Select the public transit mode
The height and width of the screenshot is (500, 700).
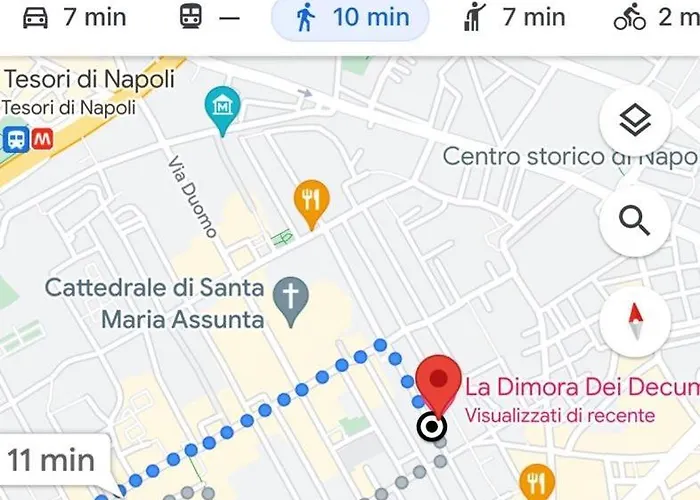(x=208, y=17)
